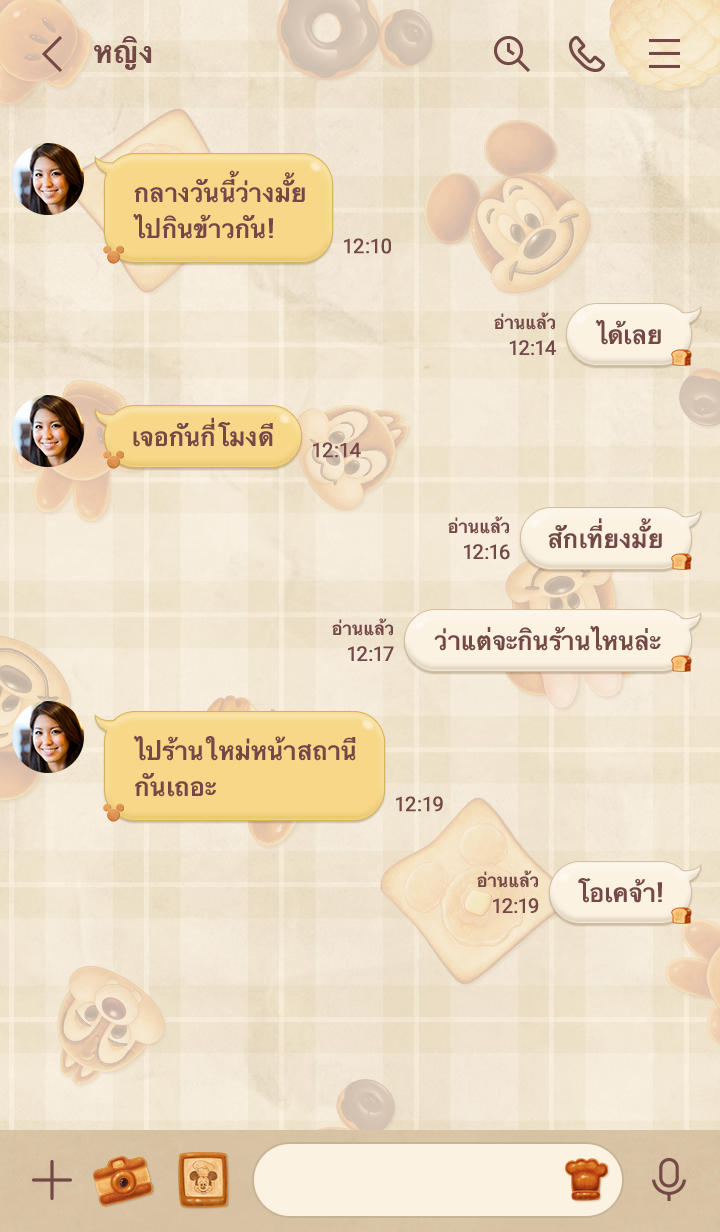Search within this chat
720x1232 pixels.
(511, 54)
